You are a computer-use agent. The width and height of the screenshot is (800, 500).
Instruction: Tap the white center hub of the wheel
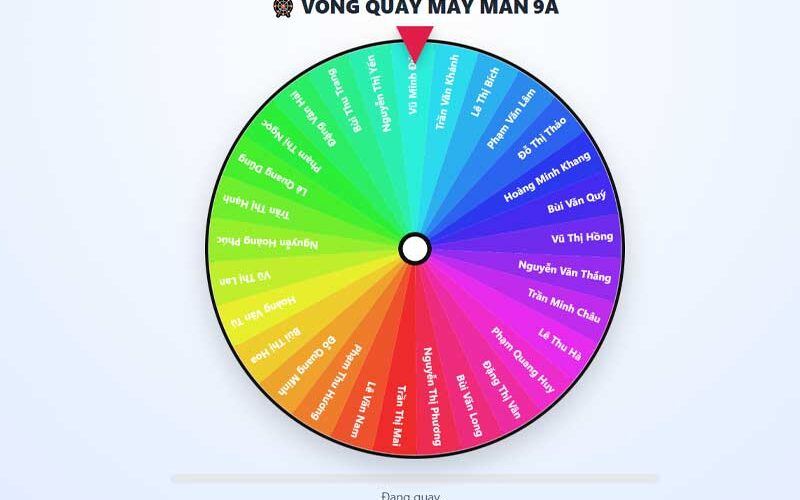pyautogui.click(x=414, y=248)
